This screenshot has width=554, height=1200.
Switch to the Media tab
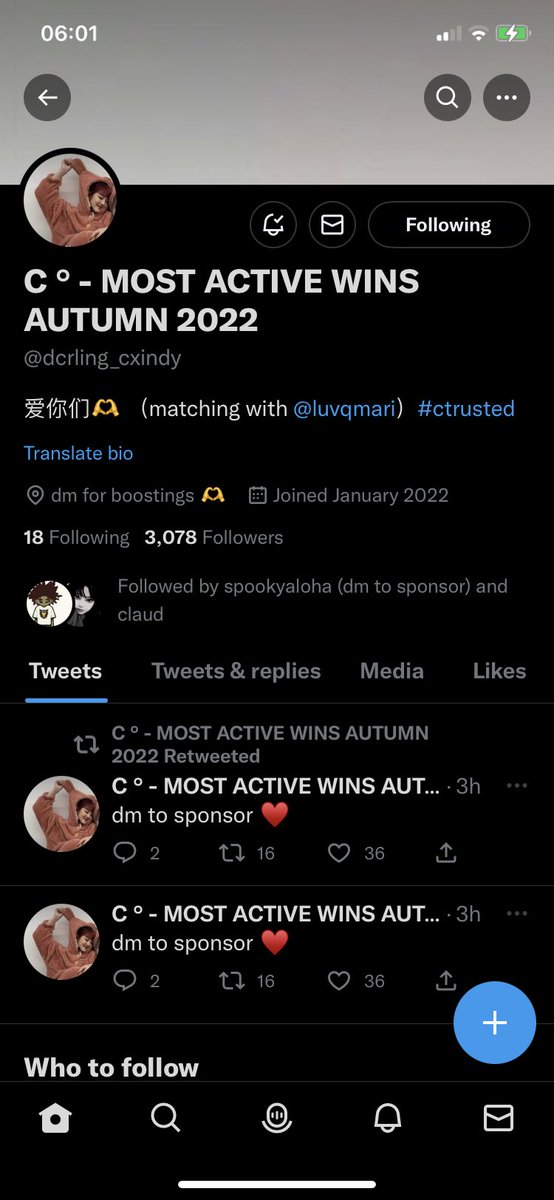tap(392, 671)
